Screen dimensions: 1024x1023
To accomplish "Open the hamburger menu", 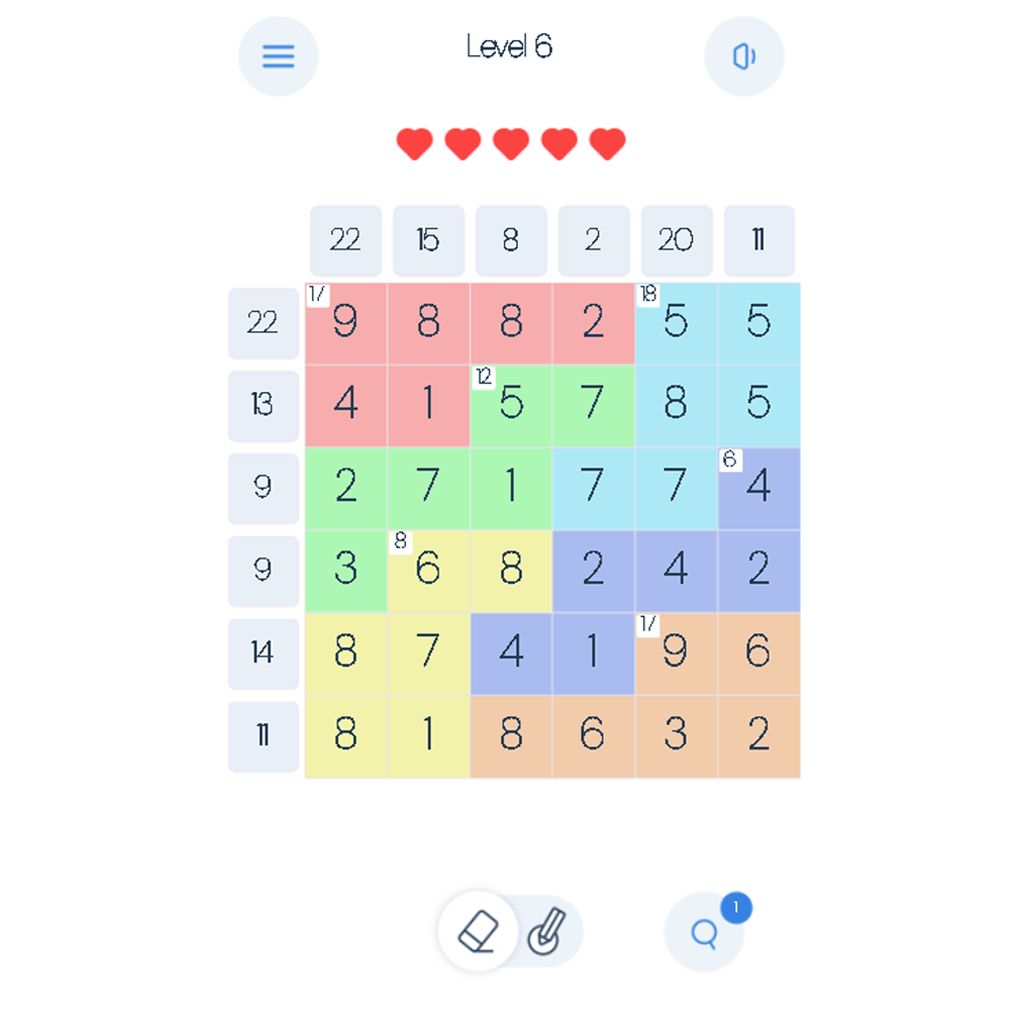I will 278,56.
